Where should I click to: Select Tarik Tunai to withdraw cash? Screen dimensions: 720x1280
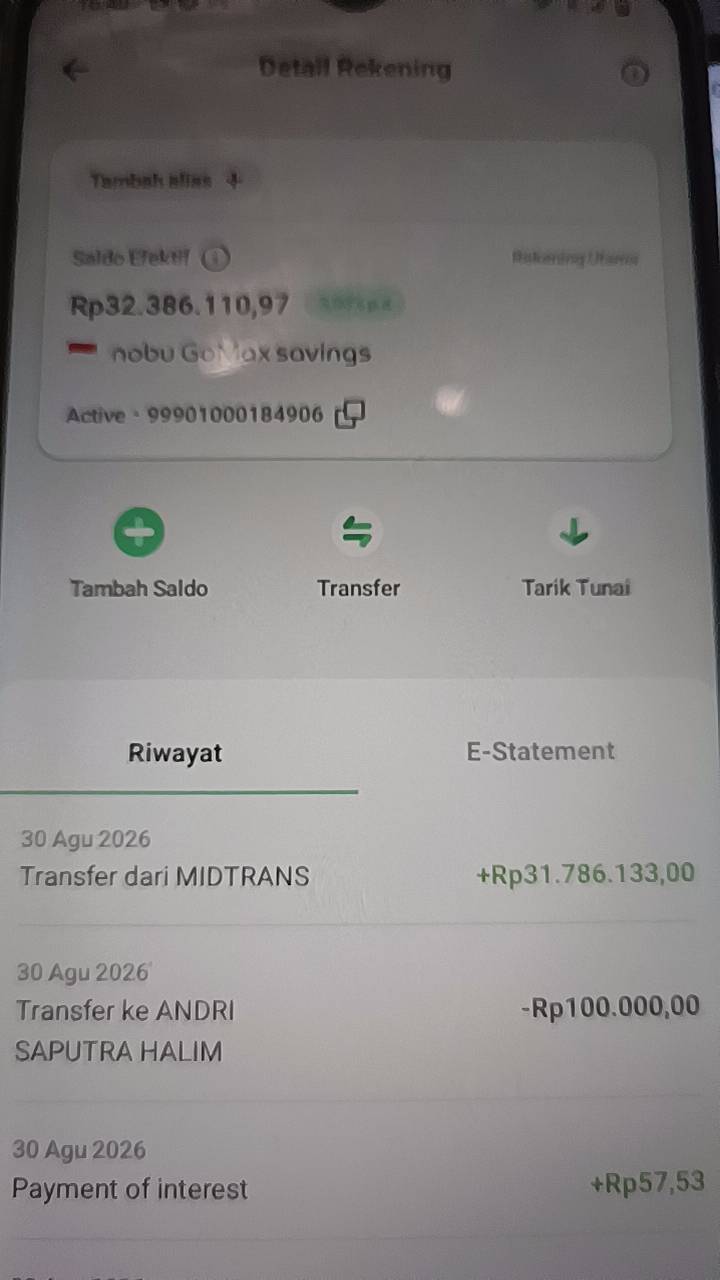[575, 553]
